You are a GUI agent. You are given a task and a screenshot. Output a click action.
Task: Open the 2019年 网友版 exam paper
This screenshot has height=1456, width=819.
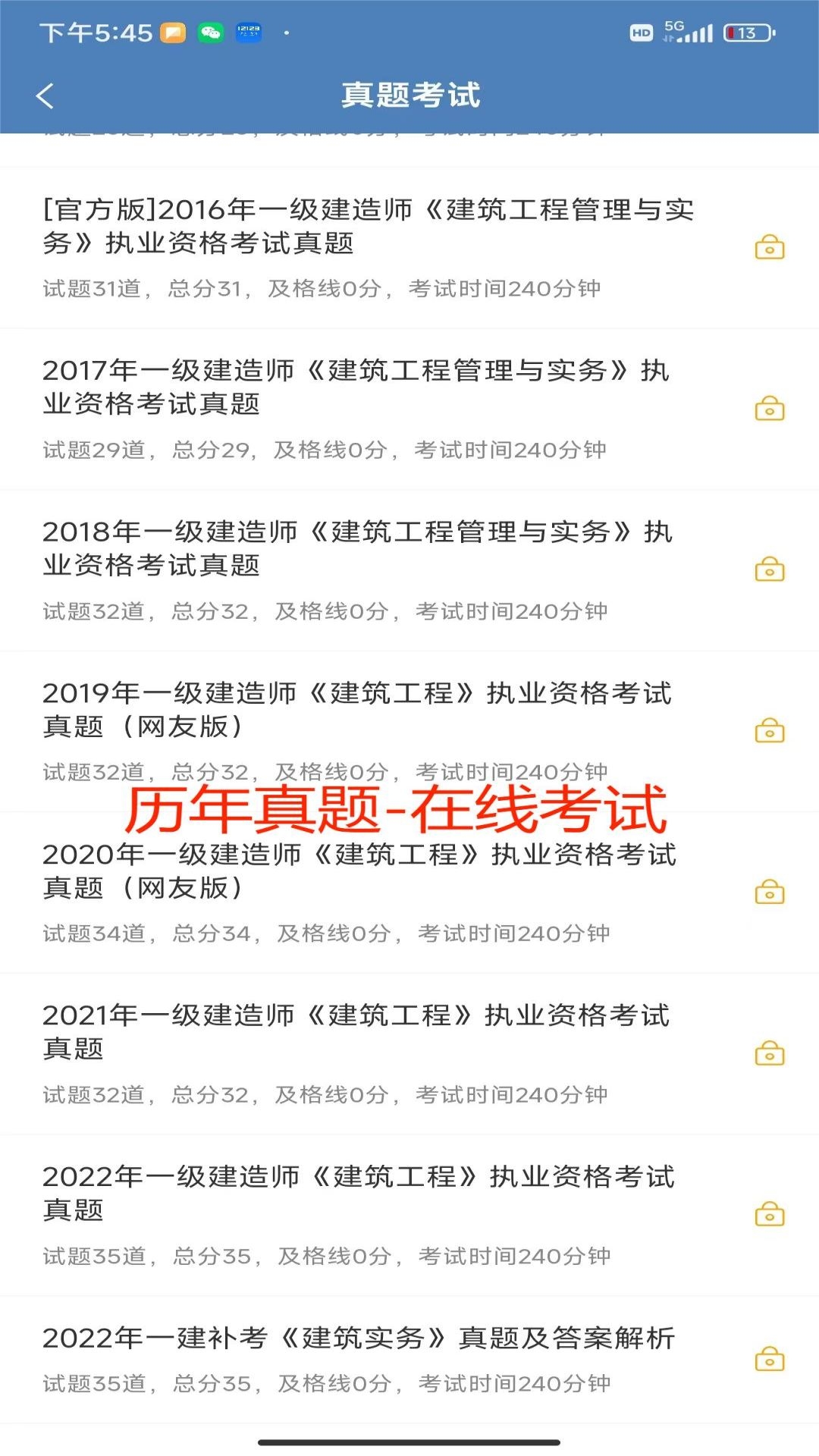coord(409,732)
